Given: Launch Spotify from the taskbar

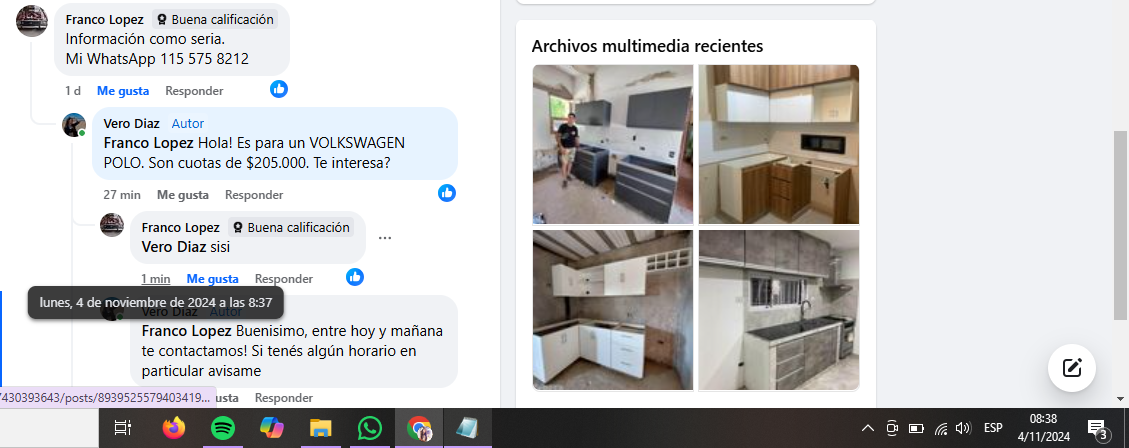Looking at the screenshot, I should (x=223, y=428).
